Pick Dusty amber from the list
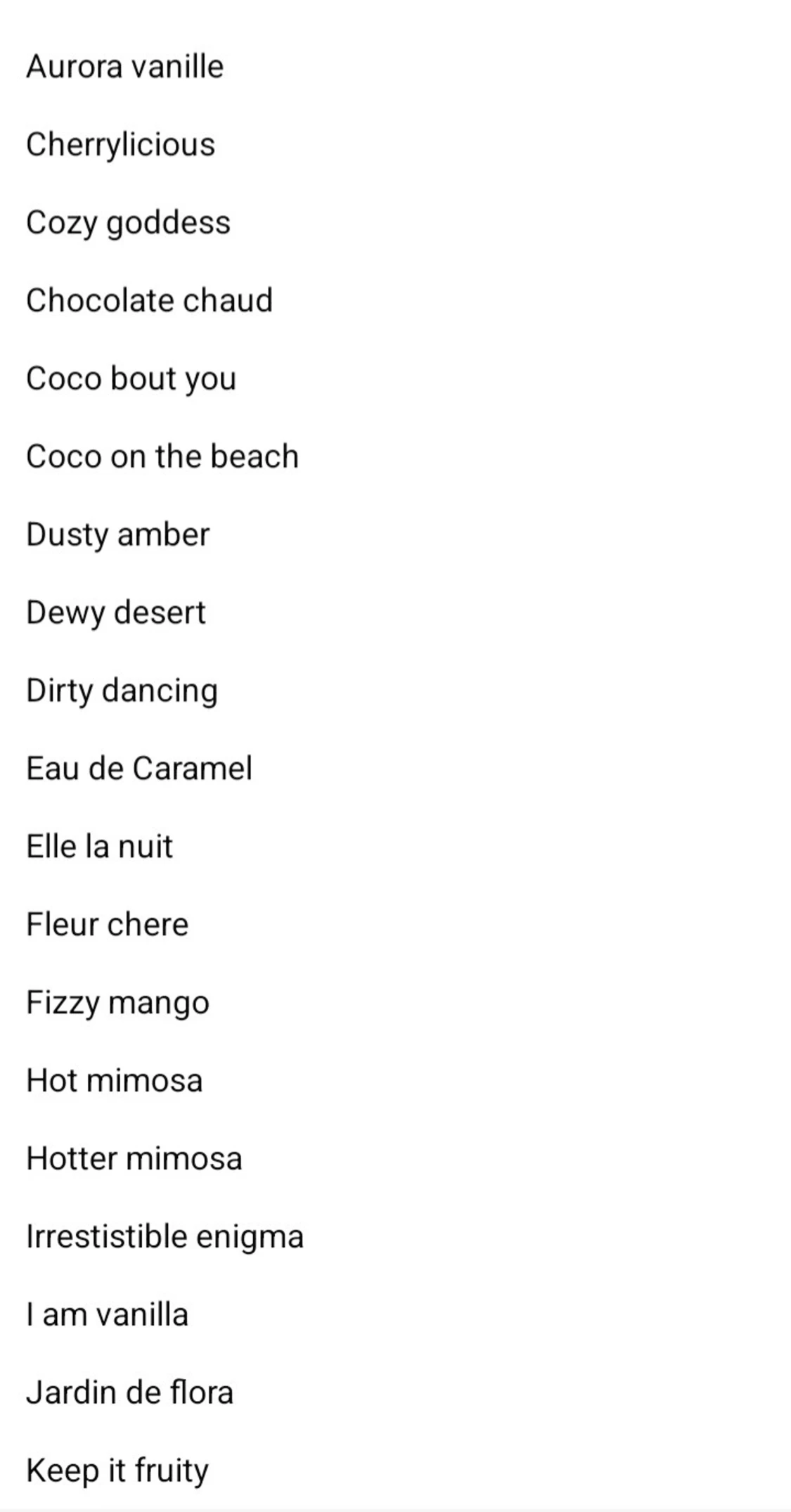Viewport: 791px width, 1512px height. [117, 534]
